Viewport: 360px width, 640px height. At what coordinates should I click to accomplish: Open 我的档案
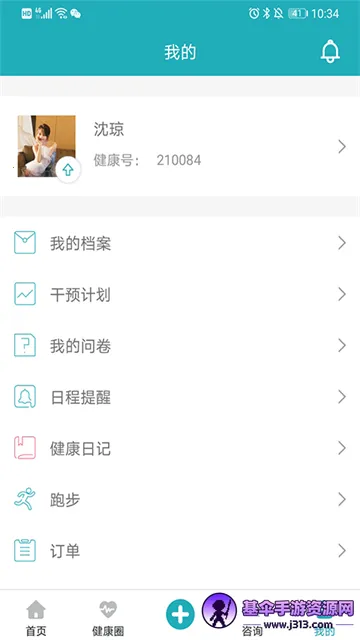[180, 243]
